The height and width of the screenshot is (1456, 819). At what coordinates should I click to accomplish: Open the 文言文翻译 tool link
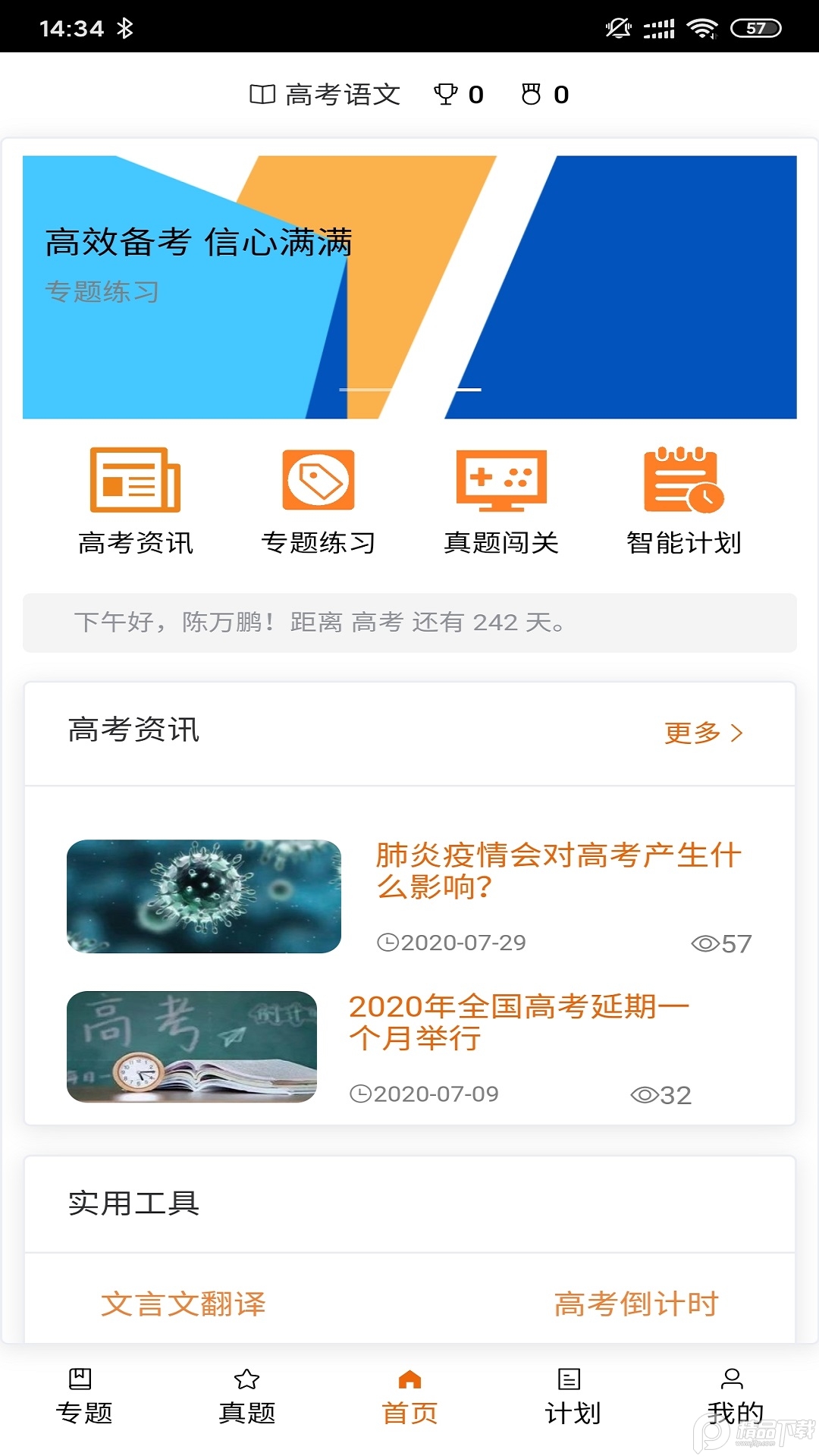(x=187, y=1303)
